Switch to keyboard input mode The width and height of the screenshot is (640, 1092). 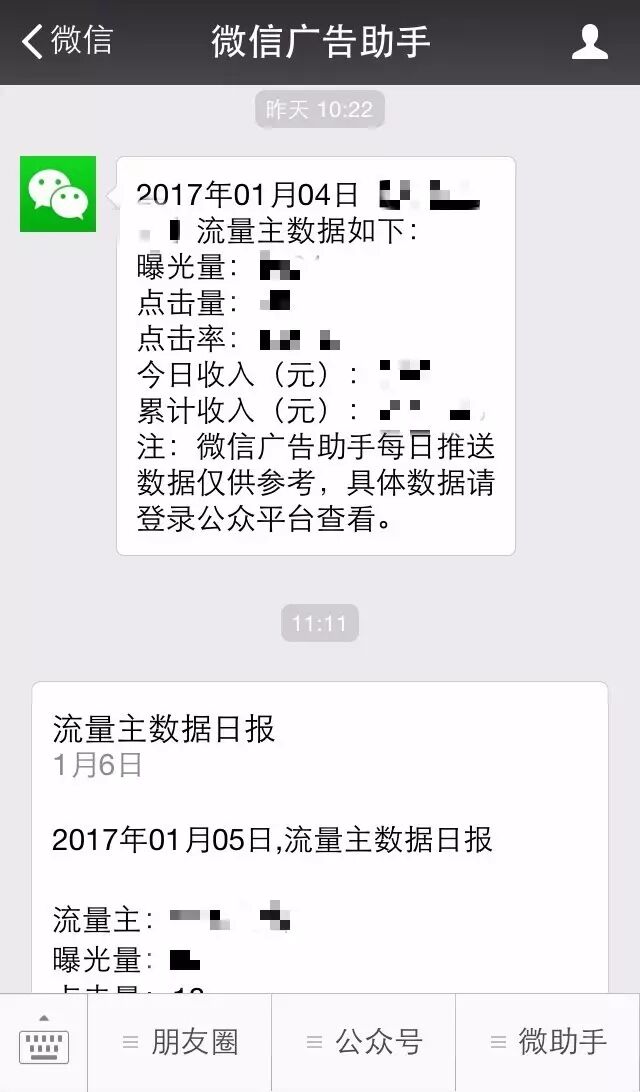[x=43, y=1043]
